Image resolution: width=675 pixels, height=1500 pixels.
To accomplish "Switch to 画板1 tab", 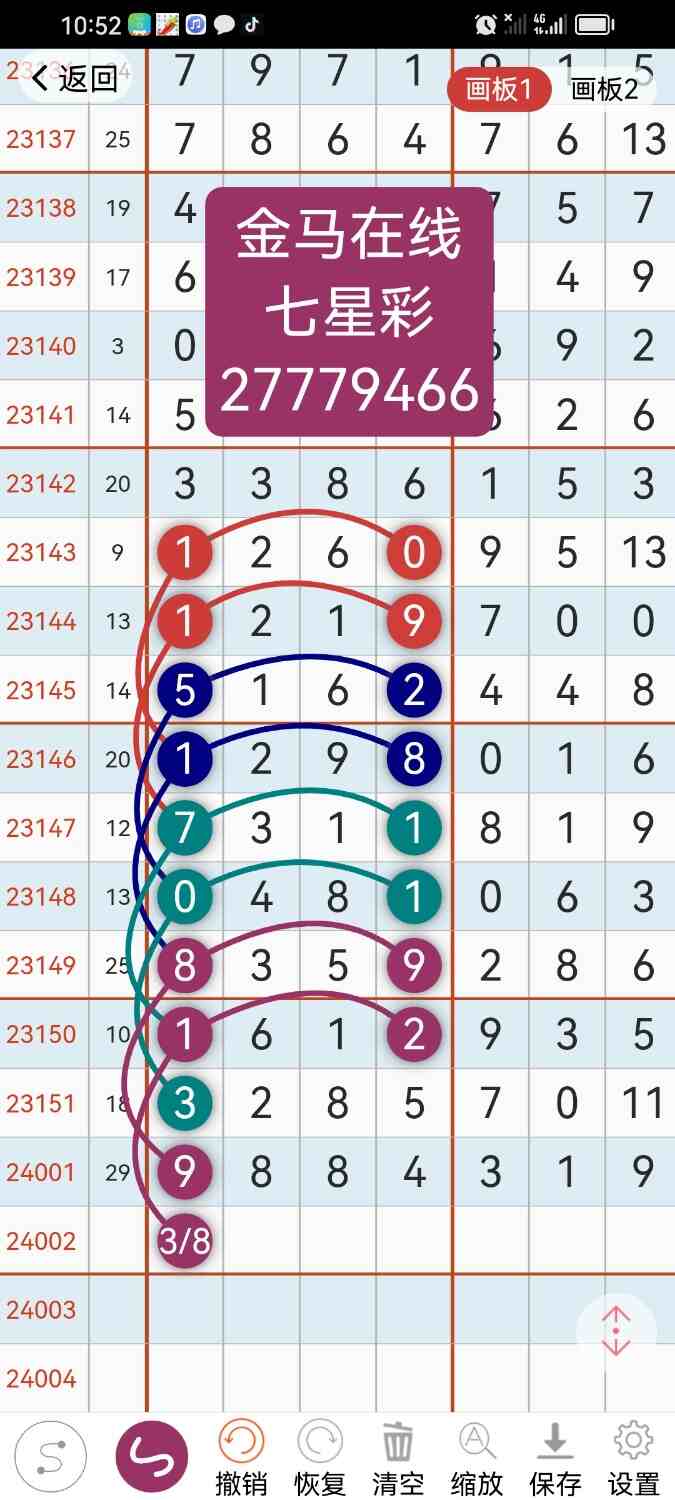I will point(499,89).
